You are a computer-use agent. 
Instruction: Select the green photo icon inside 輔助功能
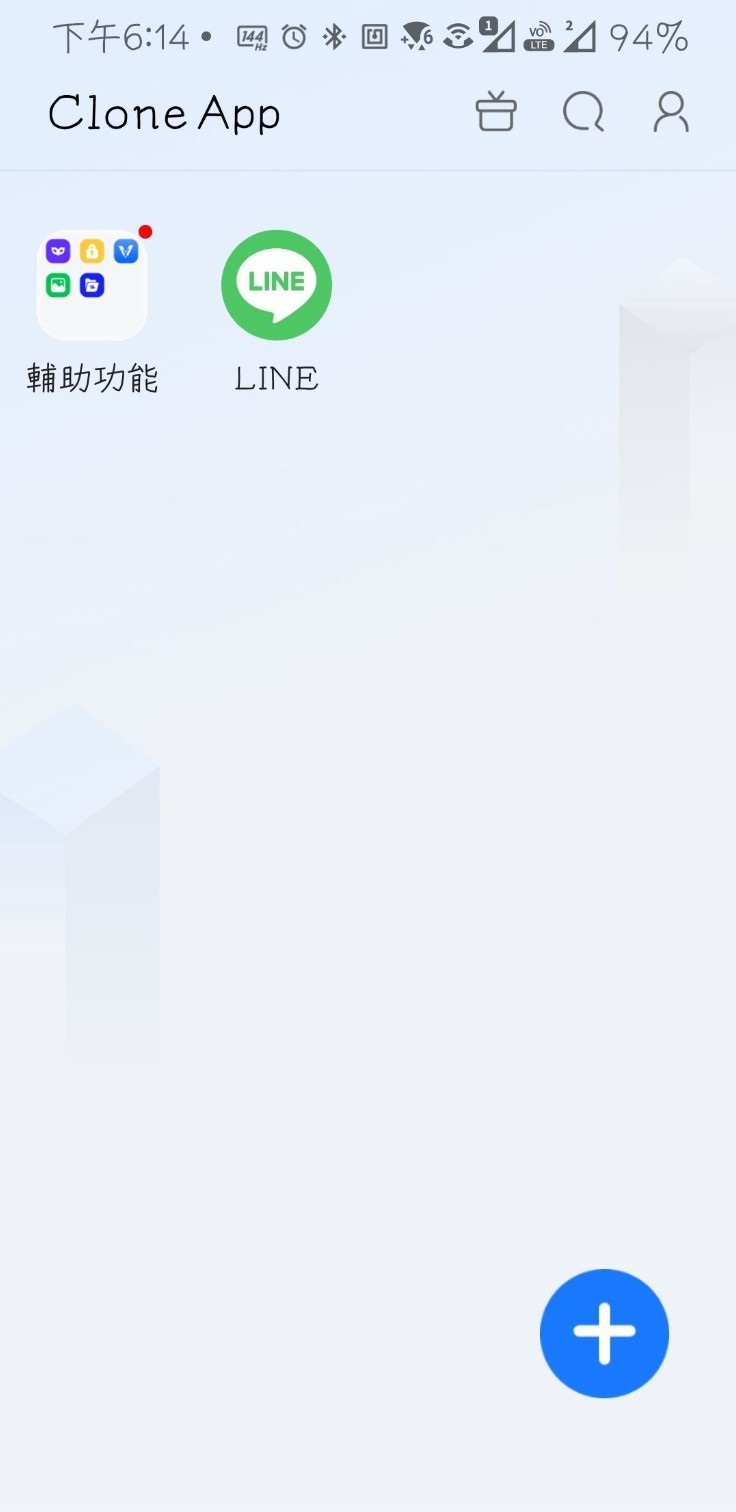point(57,285)
